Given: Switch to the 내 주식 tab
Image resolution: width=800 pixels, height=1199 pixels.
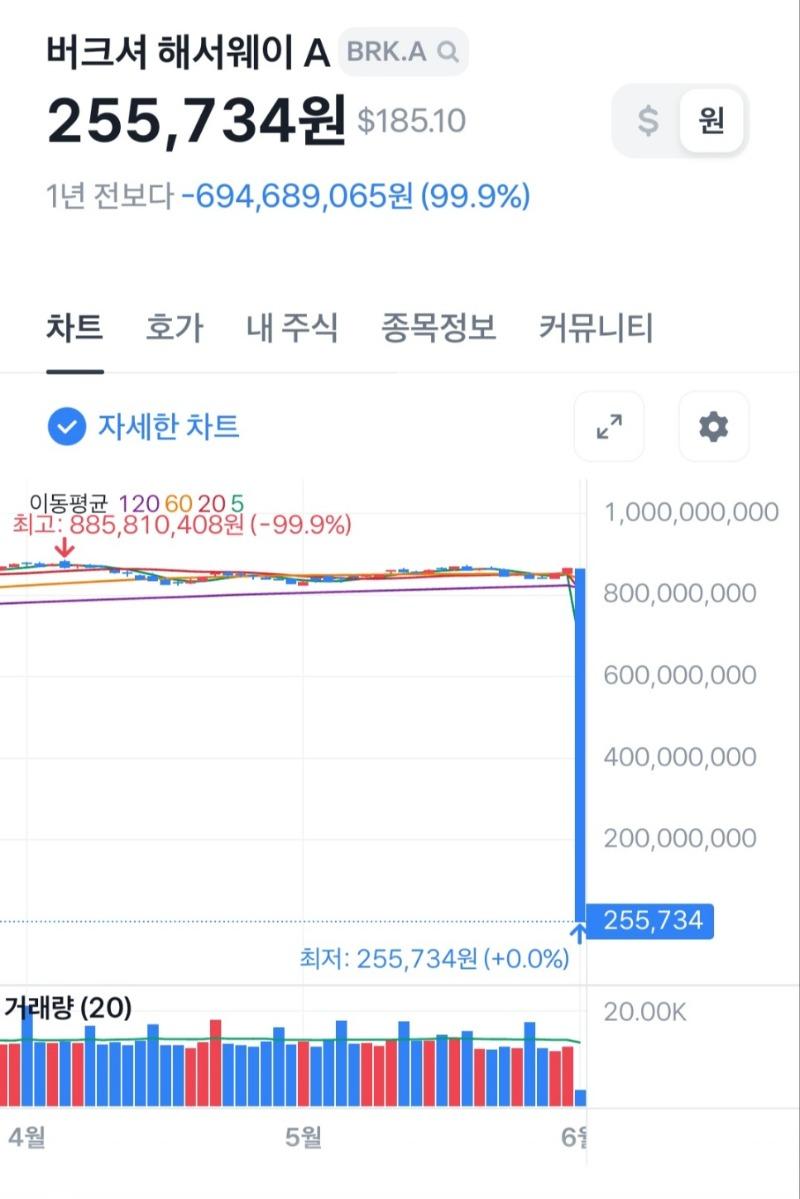Looking at the screenshot, I should click(x=292, y=327).
